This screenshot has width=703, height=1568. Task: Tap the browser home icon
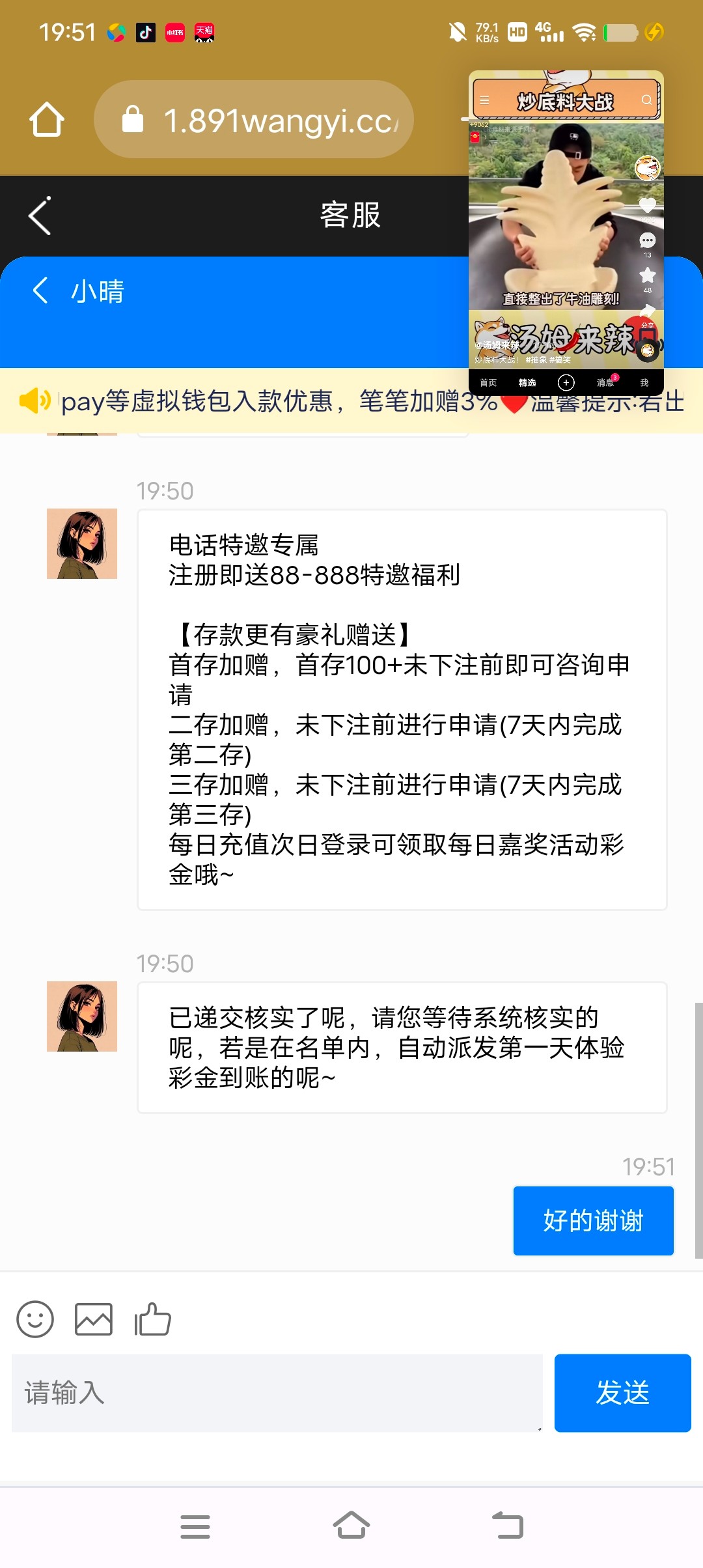46,120
